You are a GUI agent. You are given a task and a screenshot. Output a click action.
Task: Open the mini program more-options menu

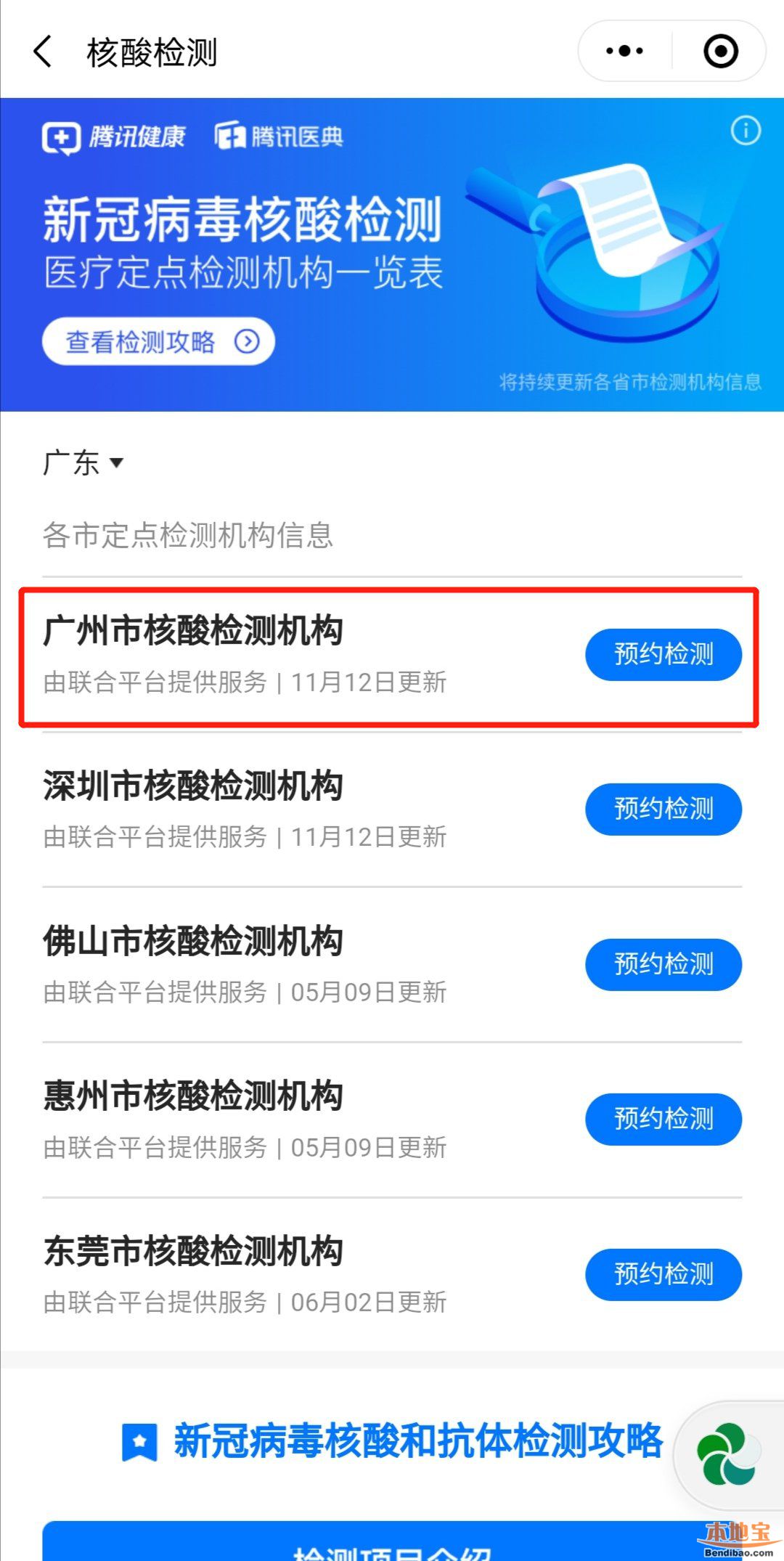click(624, 52)
